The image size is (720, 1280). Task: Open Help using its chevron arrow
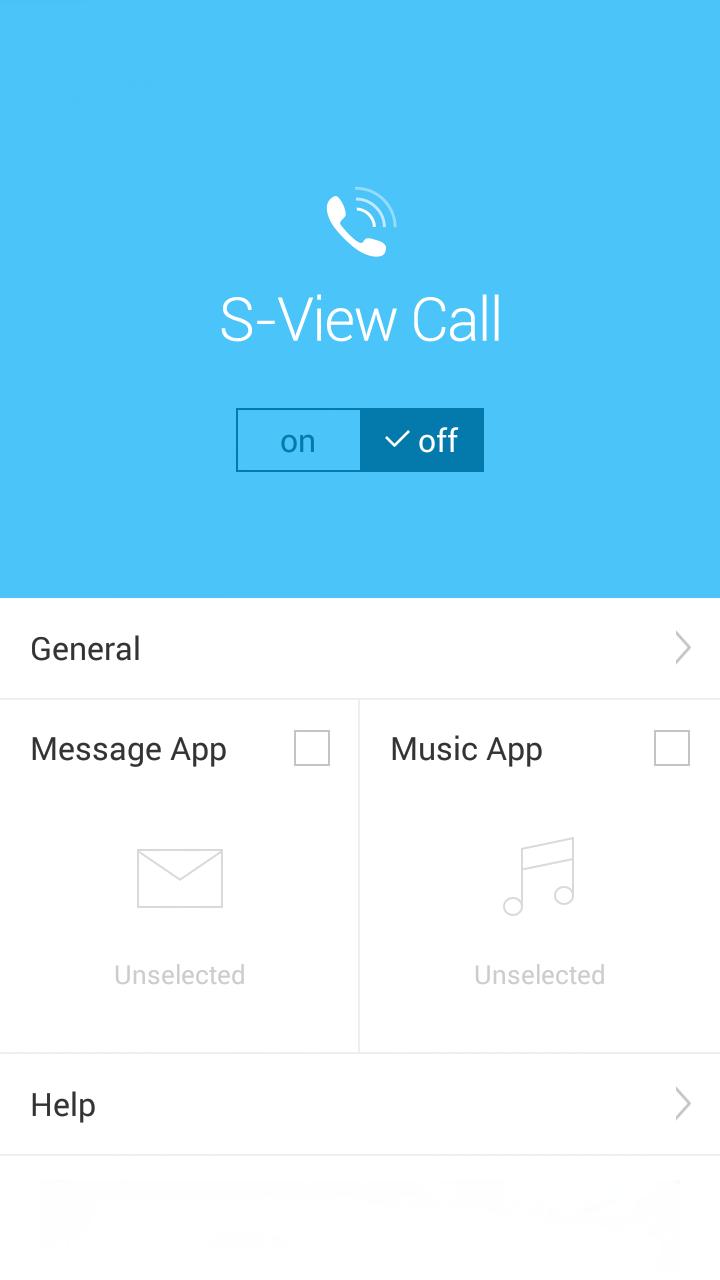pyautogui.click(x=683, y=1104)
